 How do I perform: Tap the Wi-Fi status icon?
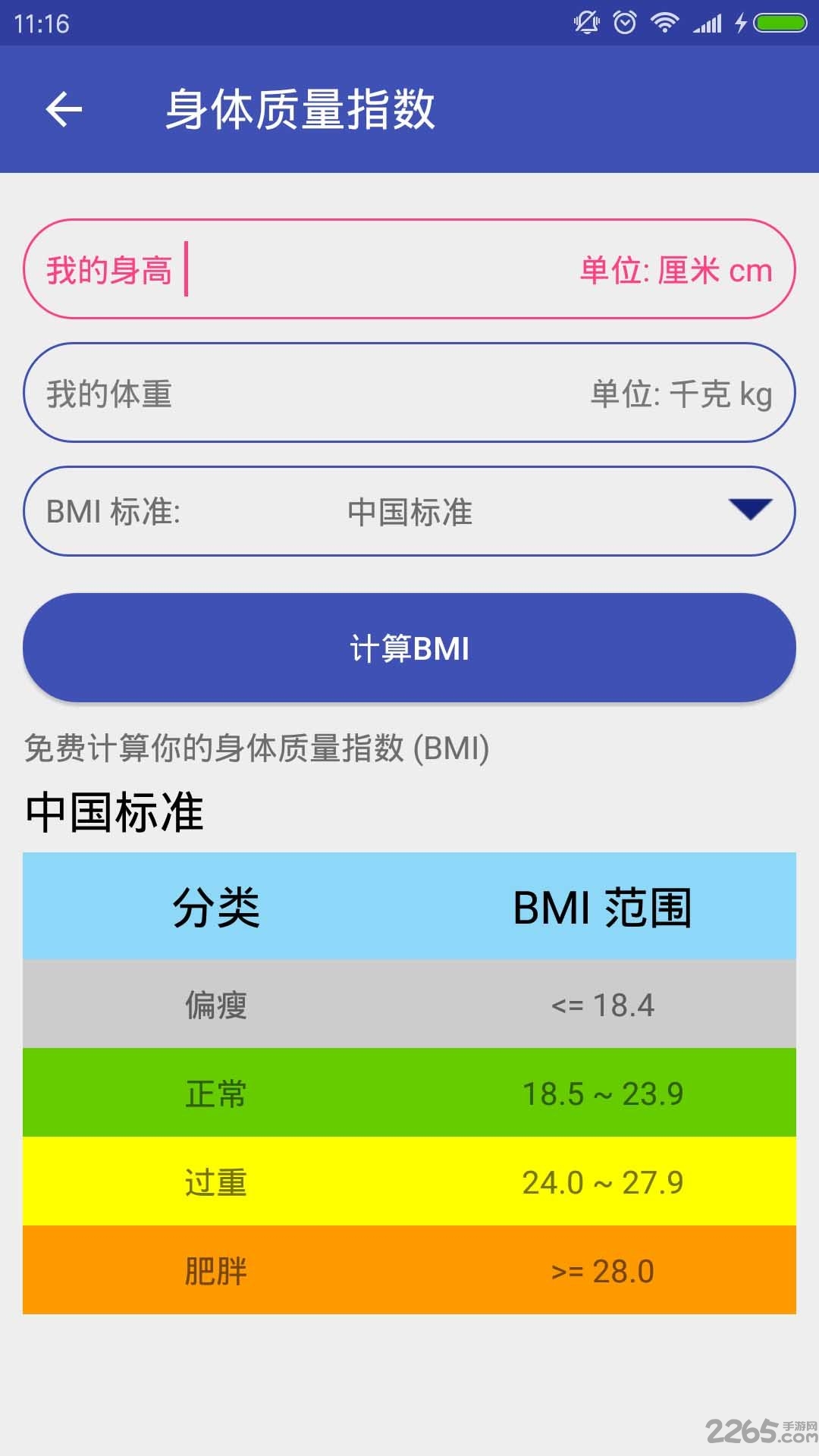coord(664,23)
